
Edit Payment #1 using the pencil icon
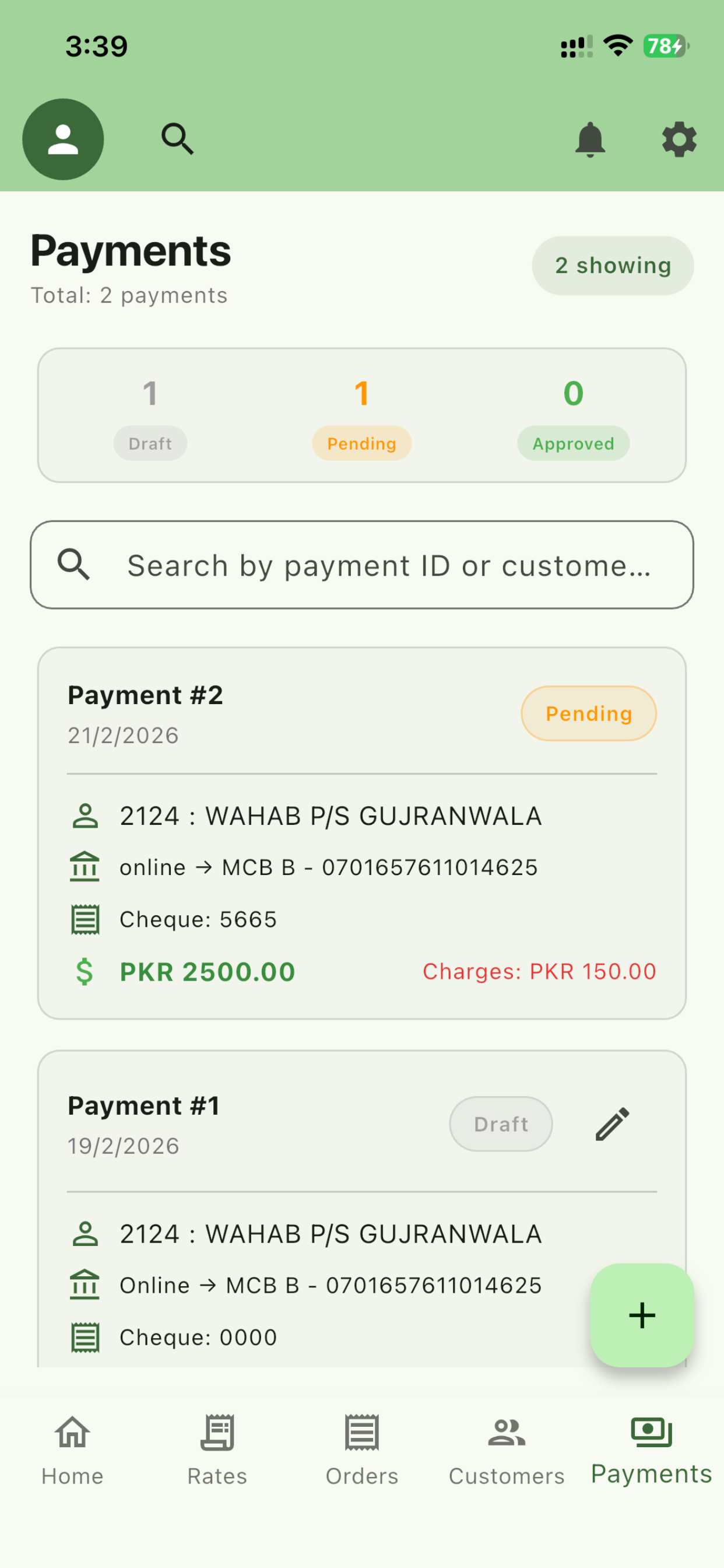click(x=612, y=1123)
